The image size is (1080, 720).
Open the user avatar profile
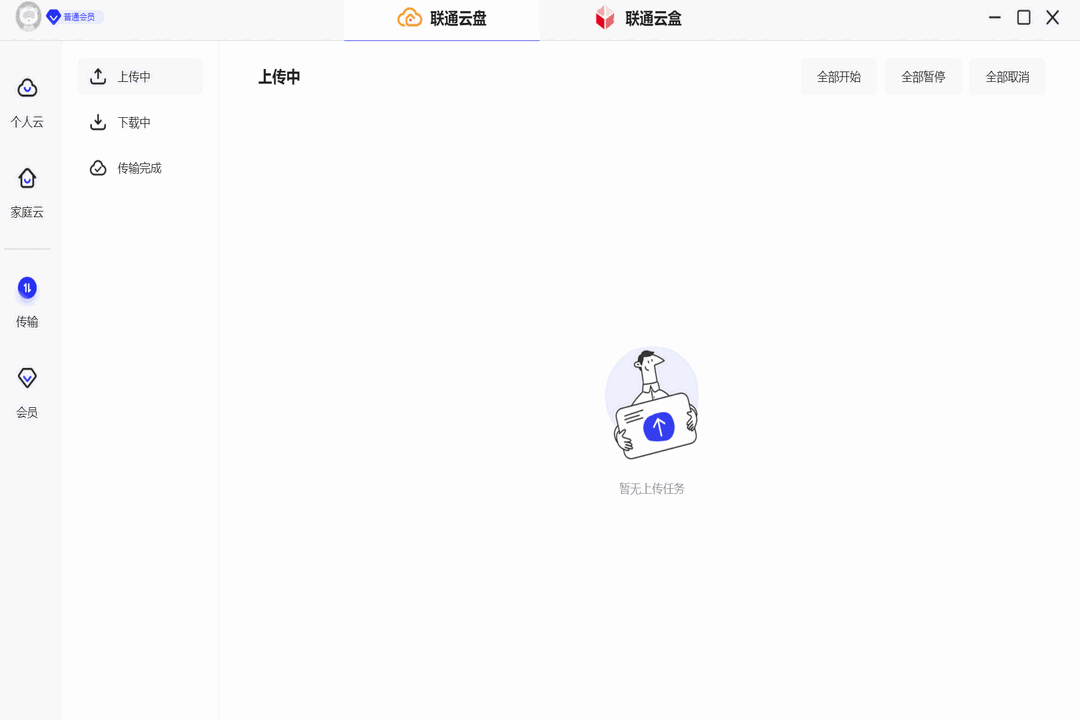[x=28, y=16]
